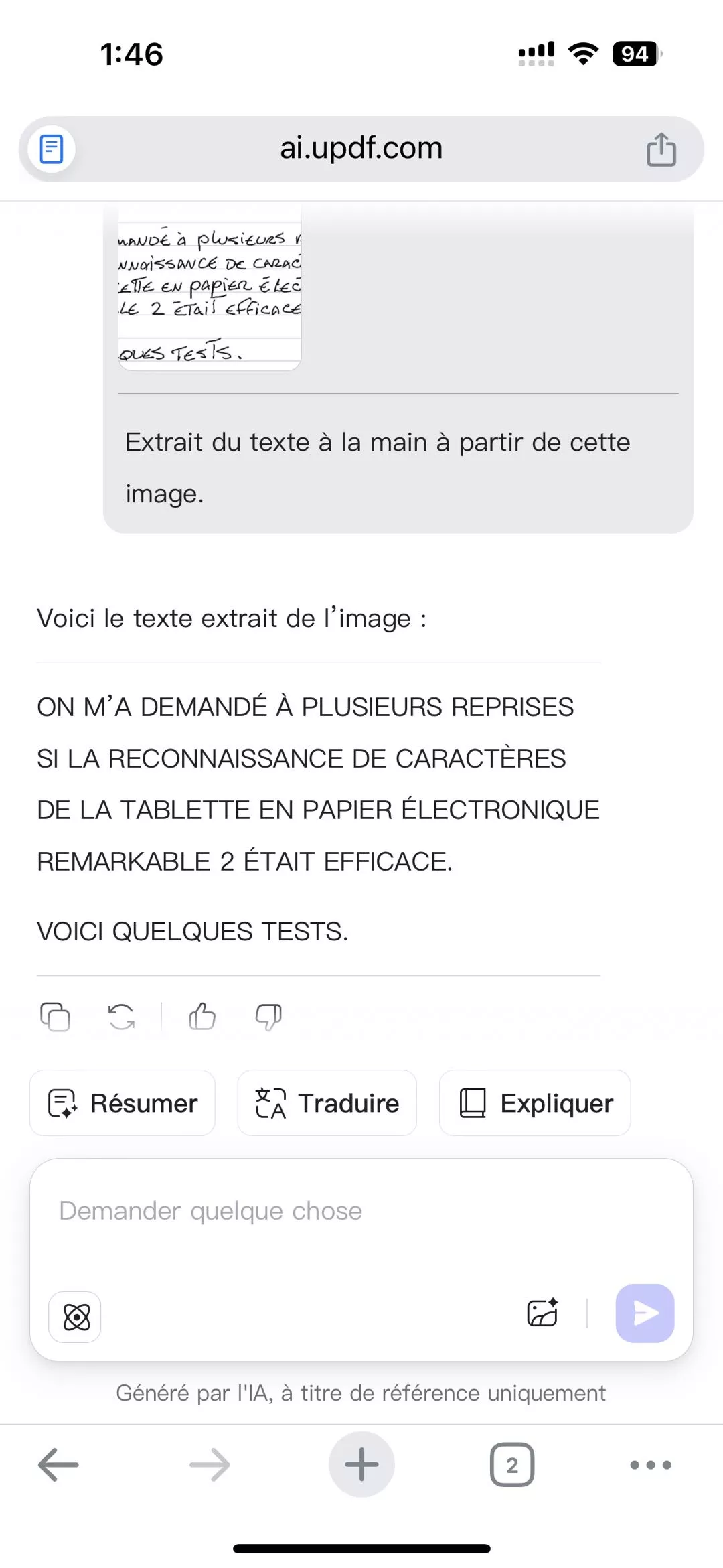Viewport: 723px width, 1568px height.
Task: Share the page via the share icon
Action: click(660, 149)
